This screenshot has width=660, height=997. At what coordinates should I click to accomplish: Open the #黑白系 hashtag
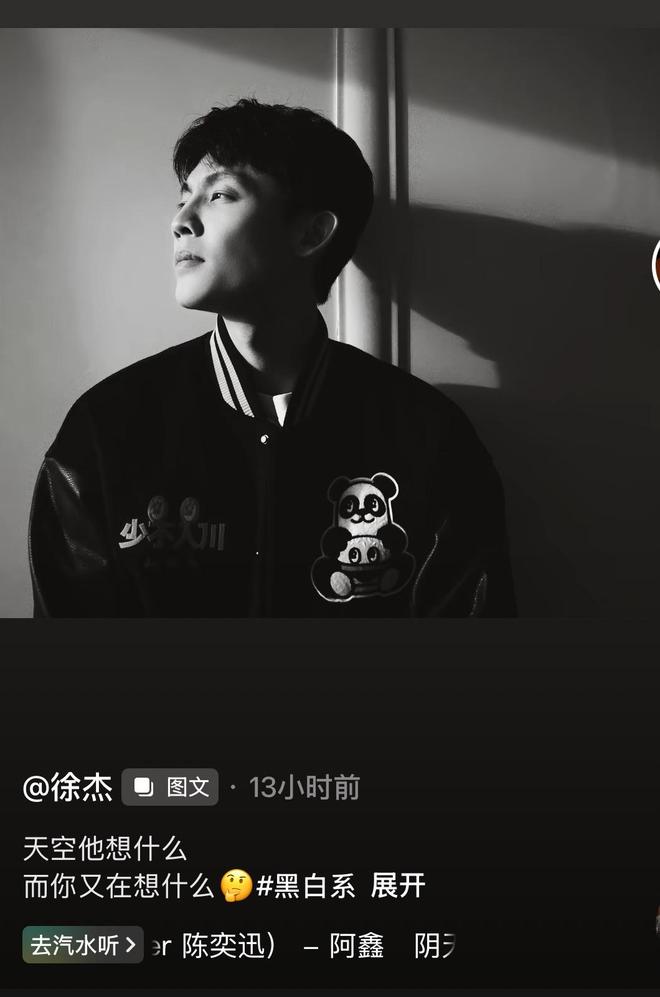point(306,886)
